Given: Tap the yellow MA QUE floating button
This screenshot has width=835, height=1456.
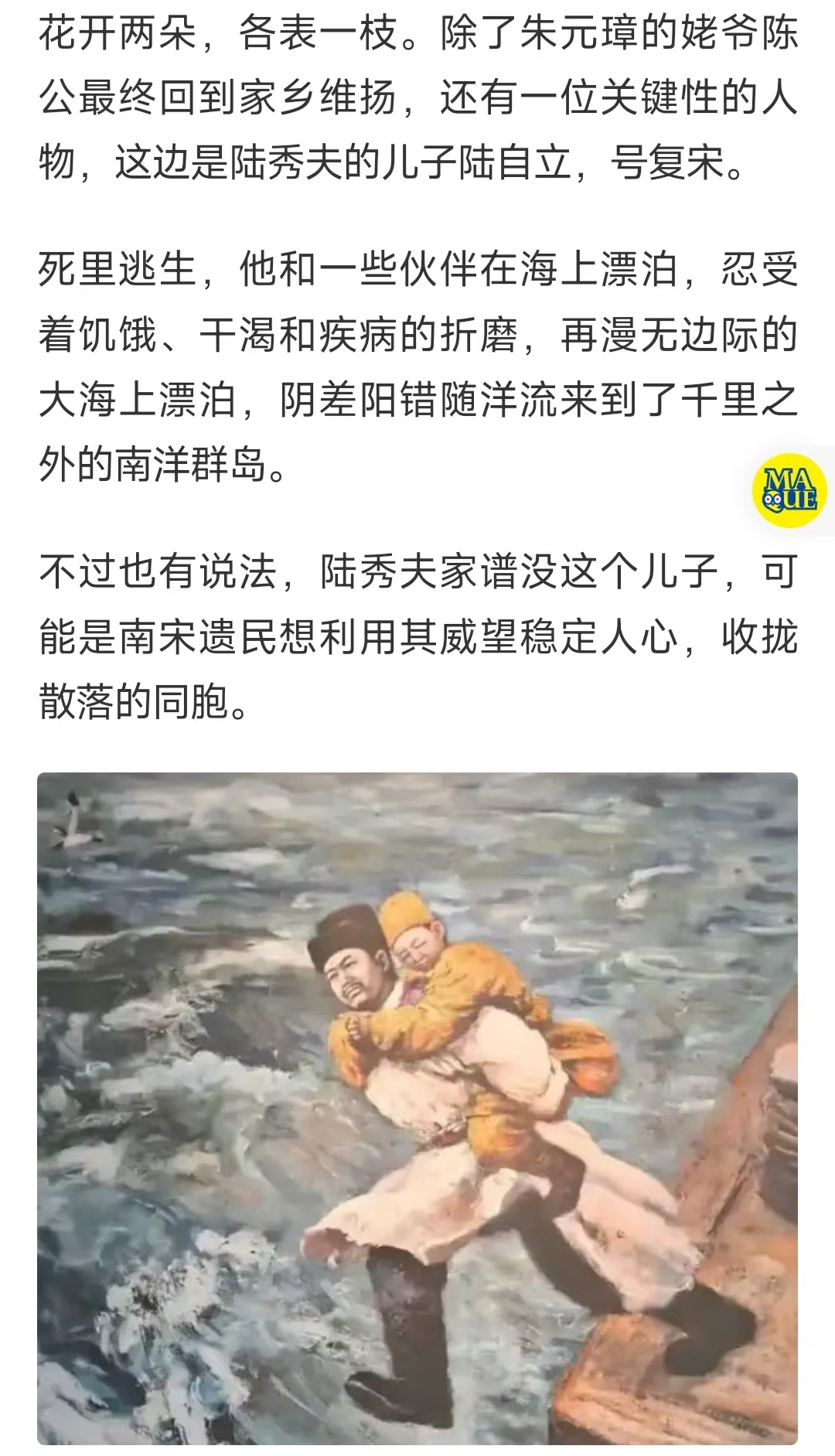Looking at the screenshot, I should [789, 491].
